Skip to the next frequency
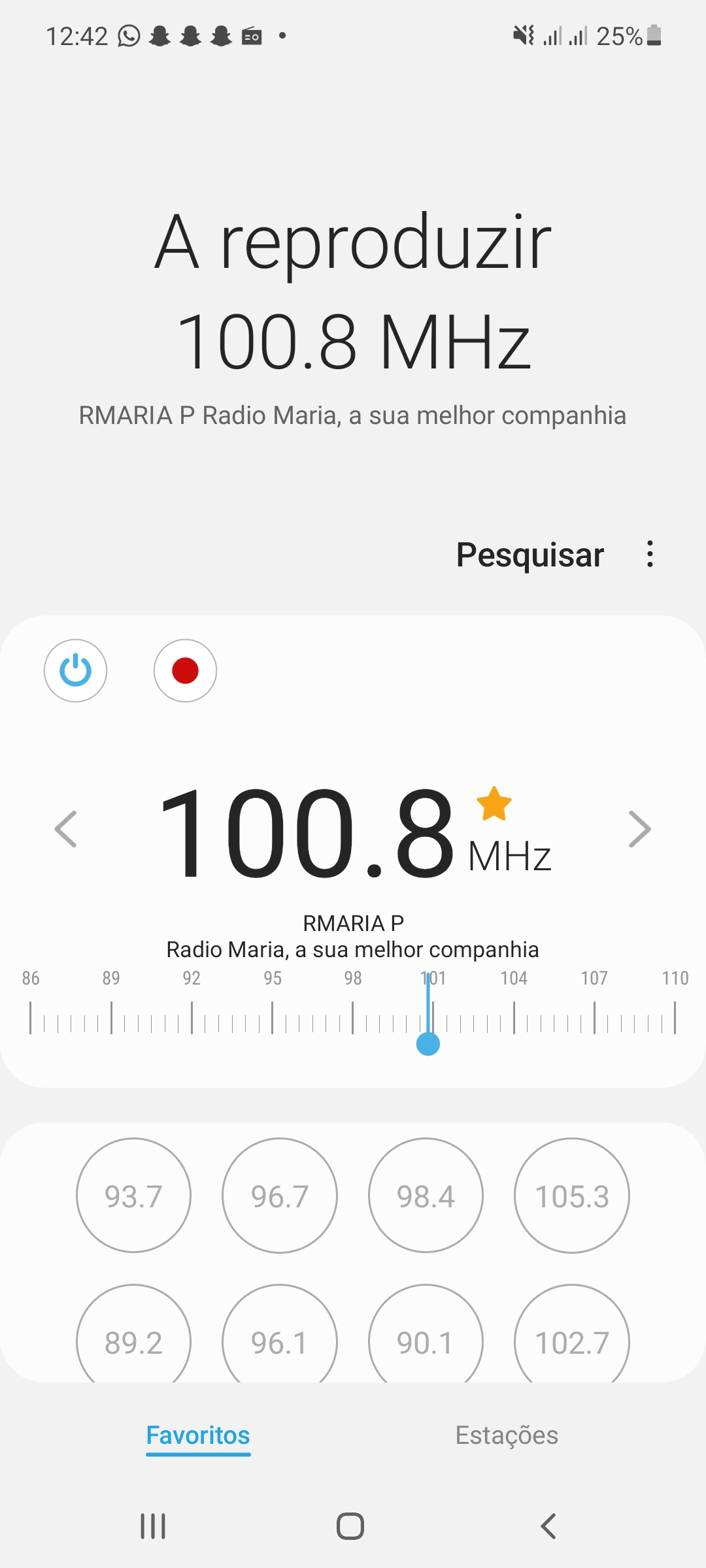The width and height of the screenshot is (706, 1568). coord(639,829)
